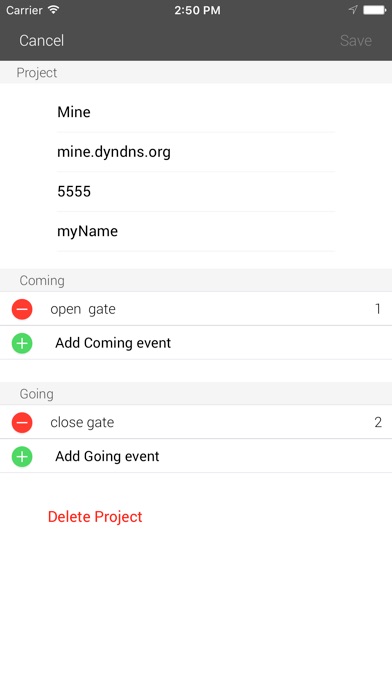Open the 'open gate' event row
Viewport: 392px width, 696px height.
pyautogui.click(x=196, y=309)
